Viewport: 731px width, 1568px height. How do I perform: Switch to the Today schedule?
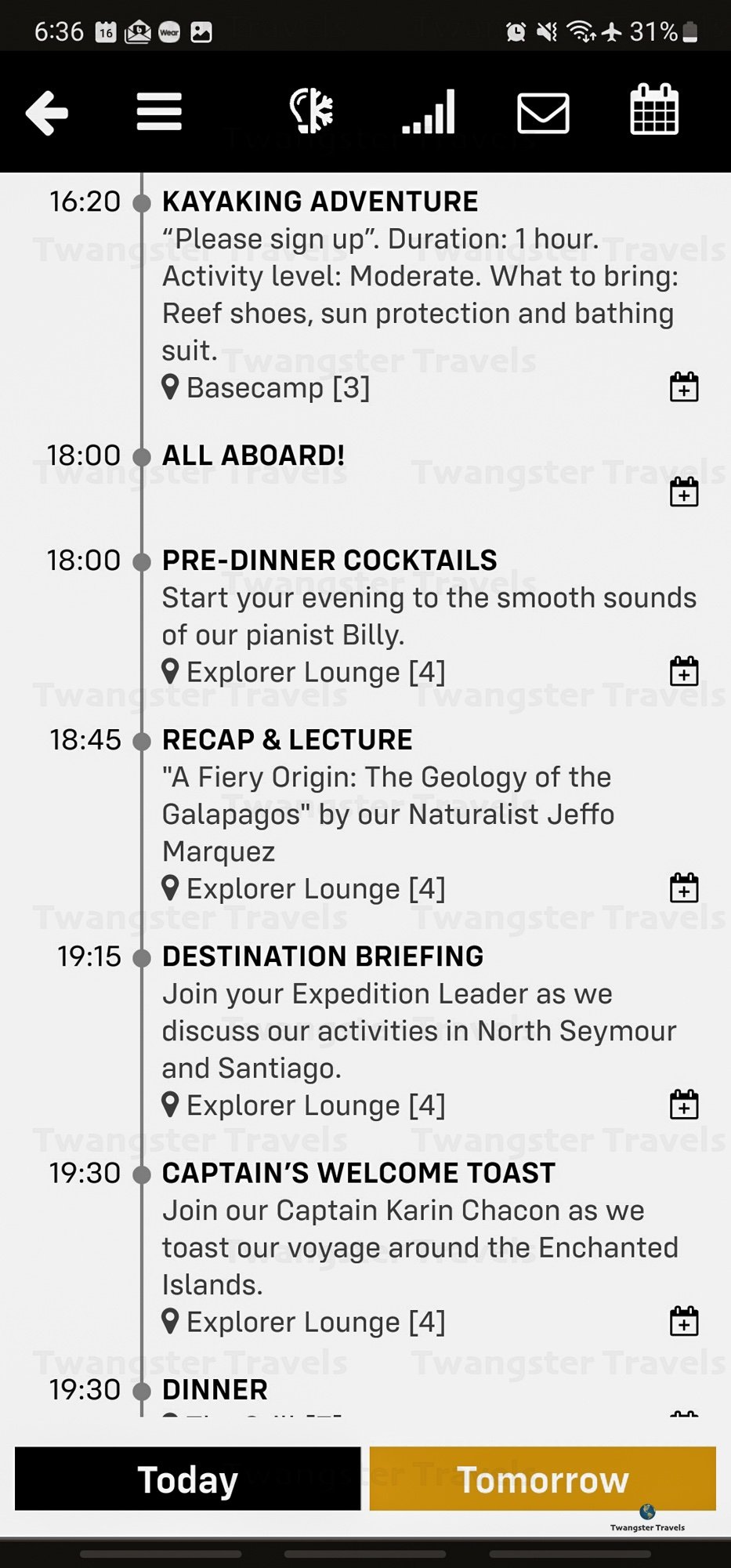coord(188,1479)
